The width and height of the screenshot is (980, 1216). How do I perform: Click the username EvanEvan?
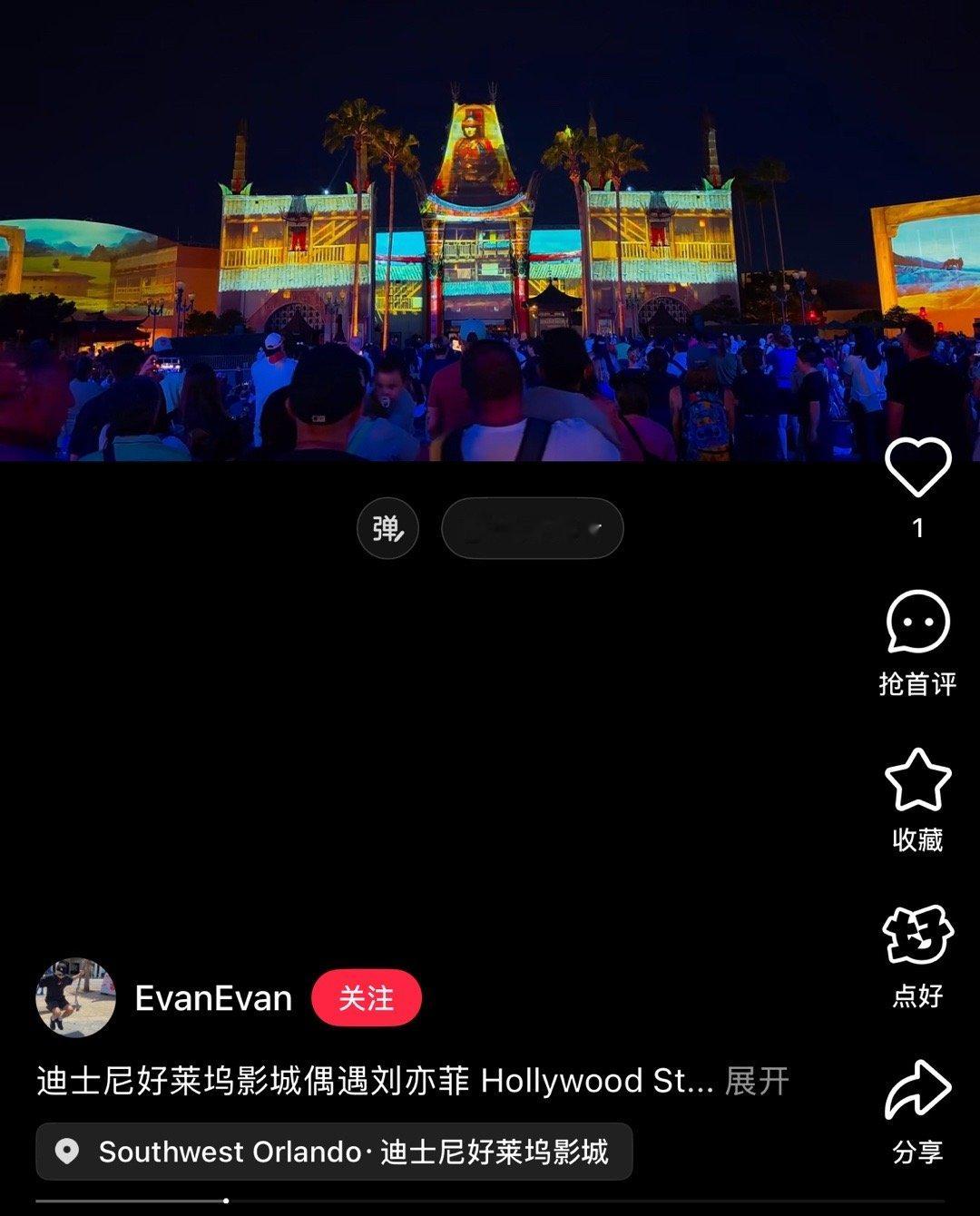pyautogui.click(x=214, y=998)
